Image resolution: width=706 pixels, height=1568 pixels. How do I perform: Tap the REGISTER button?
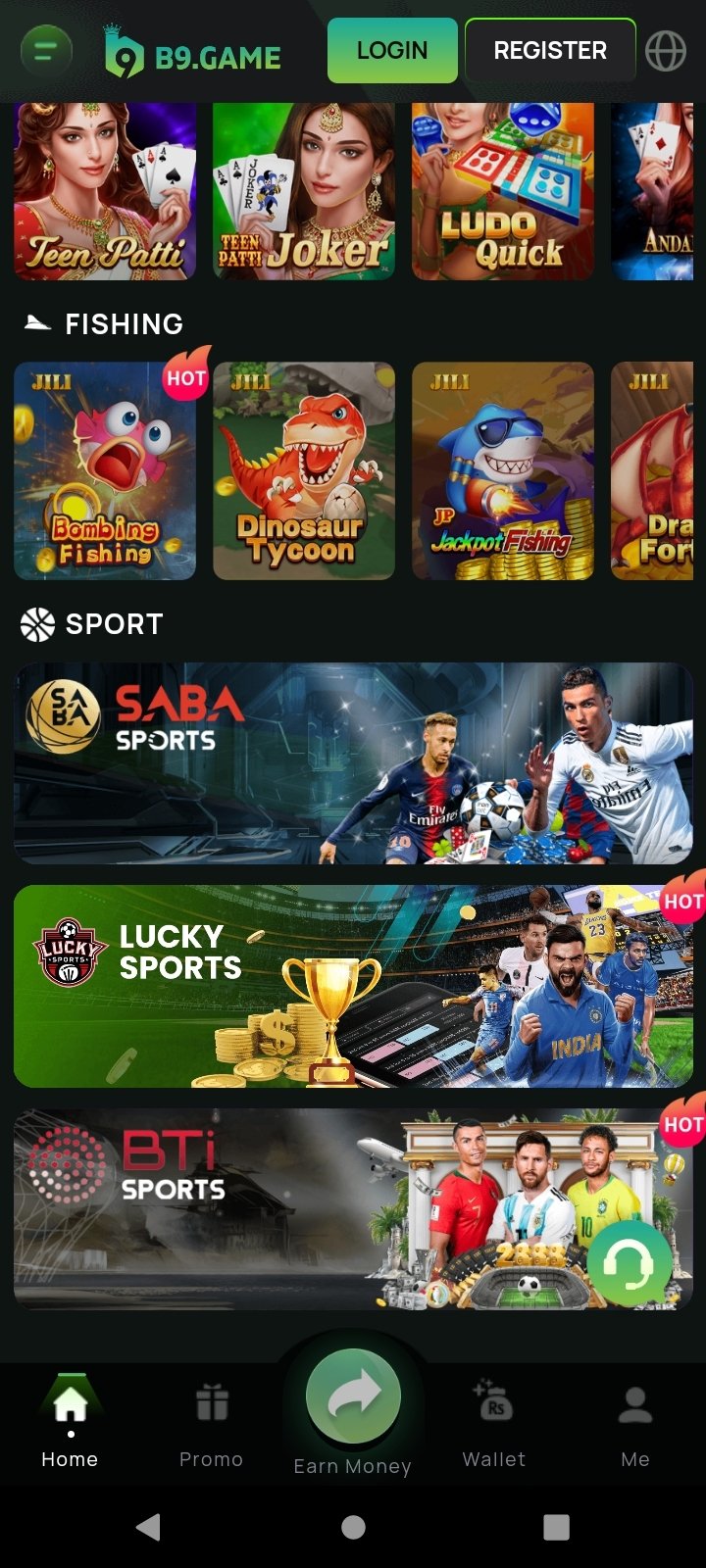coord(550,50)
